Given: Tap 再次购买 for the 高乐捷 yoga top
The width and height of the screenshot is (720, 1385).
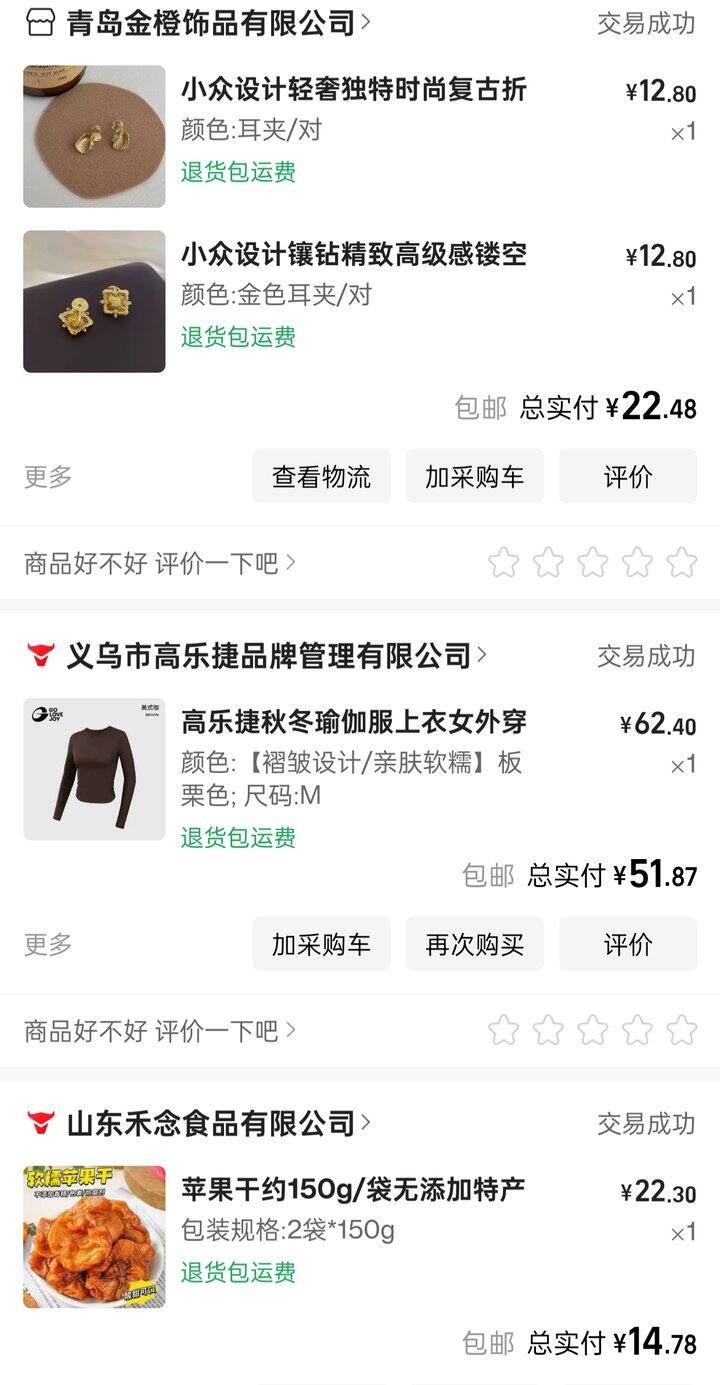Looking at the screenshot, I should 474,944.
